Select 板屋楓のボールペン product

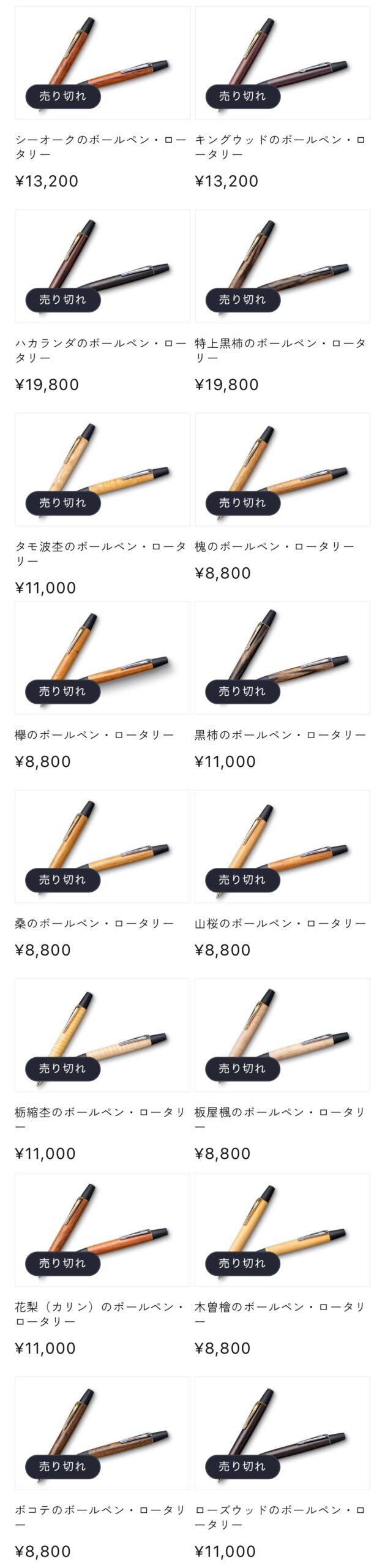[x=282, y=1035]
